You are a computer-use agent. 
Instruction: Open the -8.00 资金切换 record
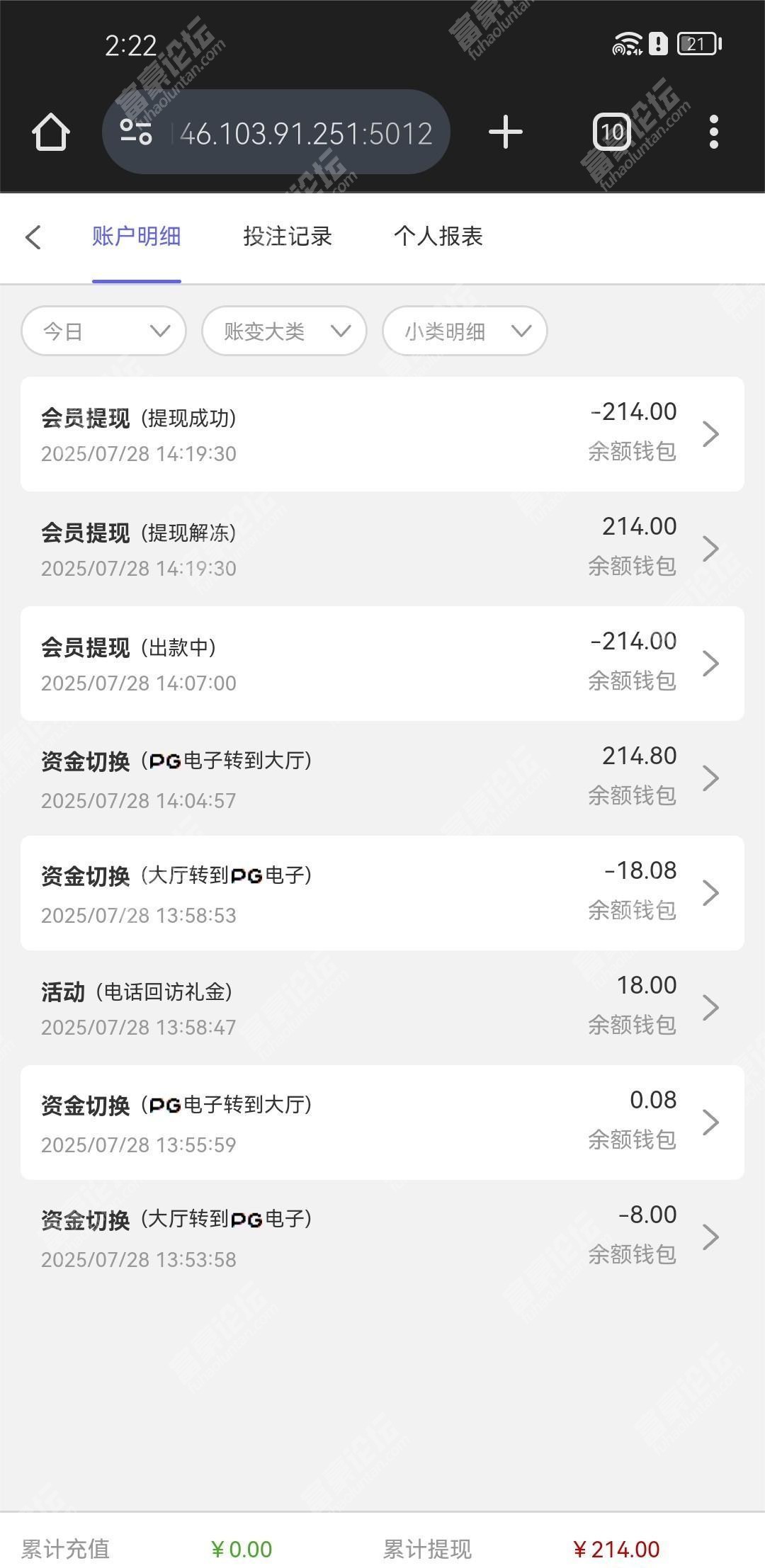382,1237
